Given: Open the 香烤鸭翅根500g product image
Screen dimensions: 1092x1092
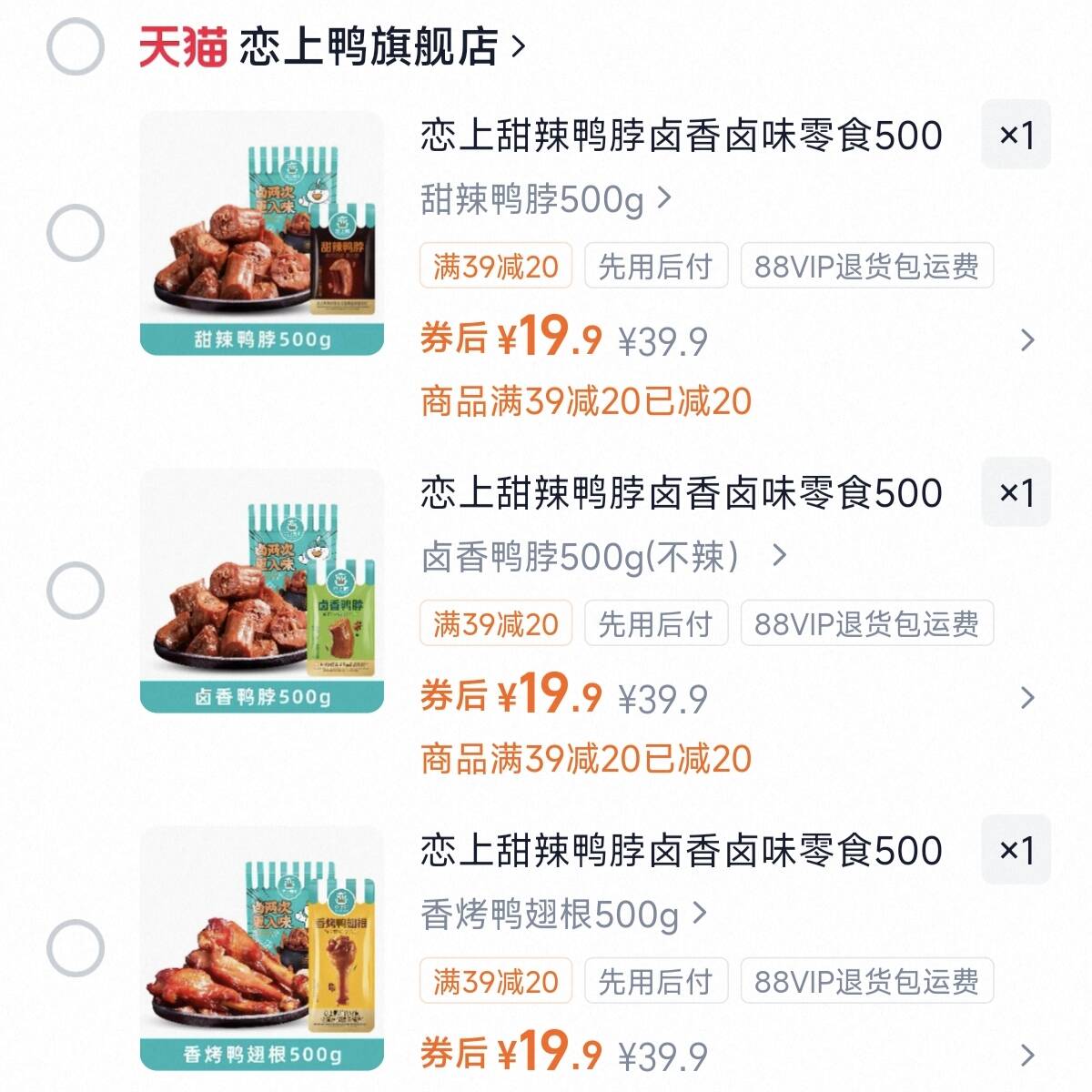Looking at the screenshot, I should (262, 948).
